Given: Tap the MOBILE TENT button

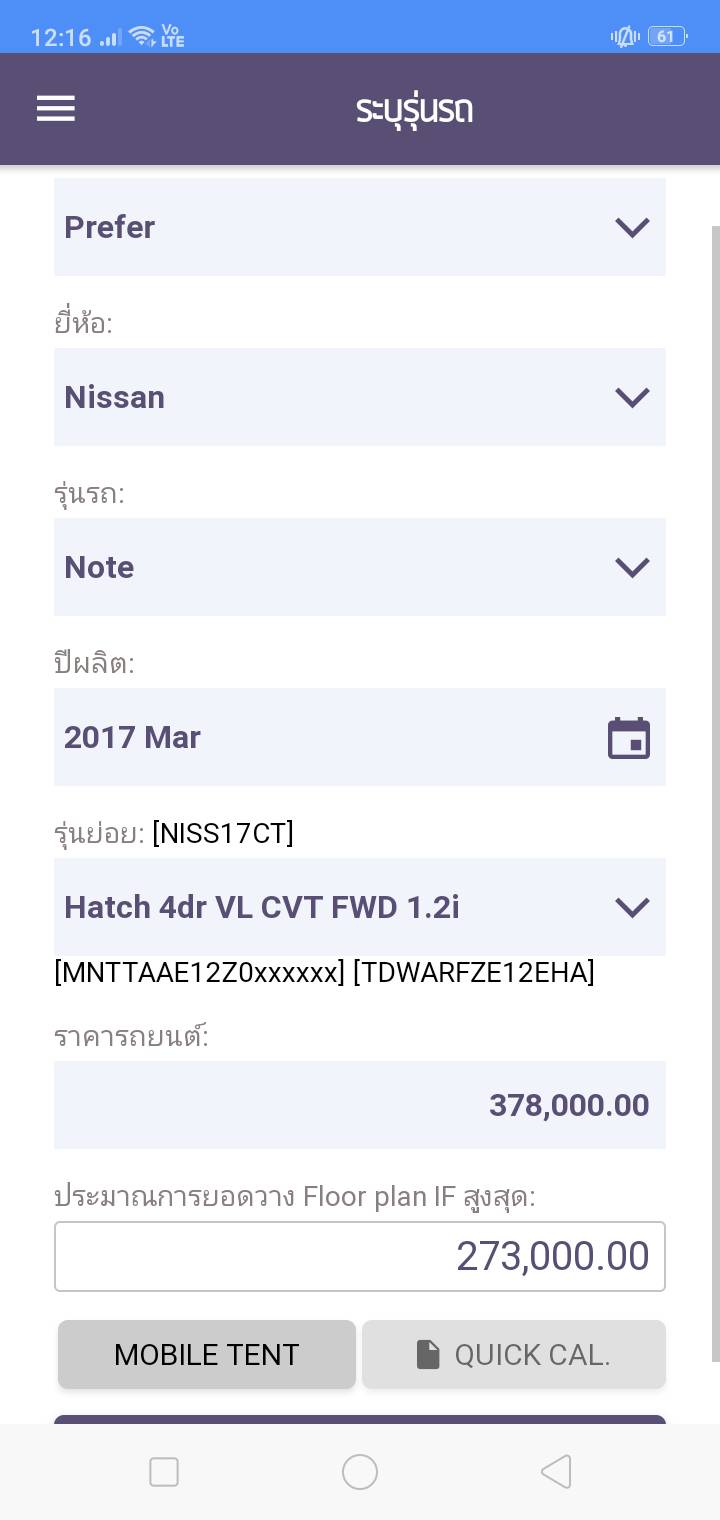Looking at the screenshot, I should 207,1354.
